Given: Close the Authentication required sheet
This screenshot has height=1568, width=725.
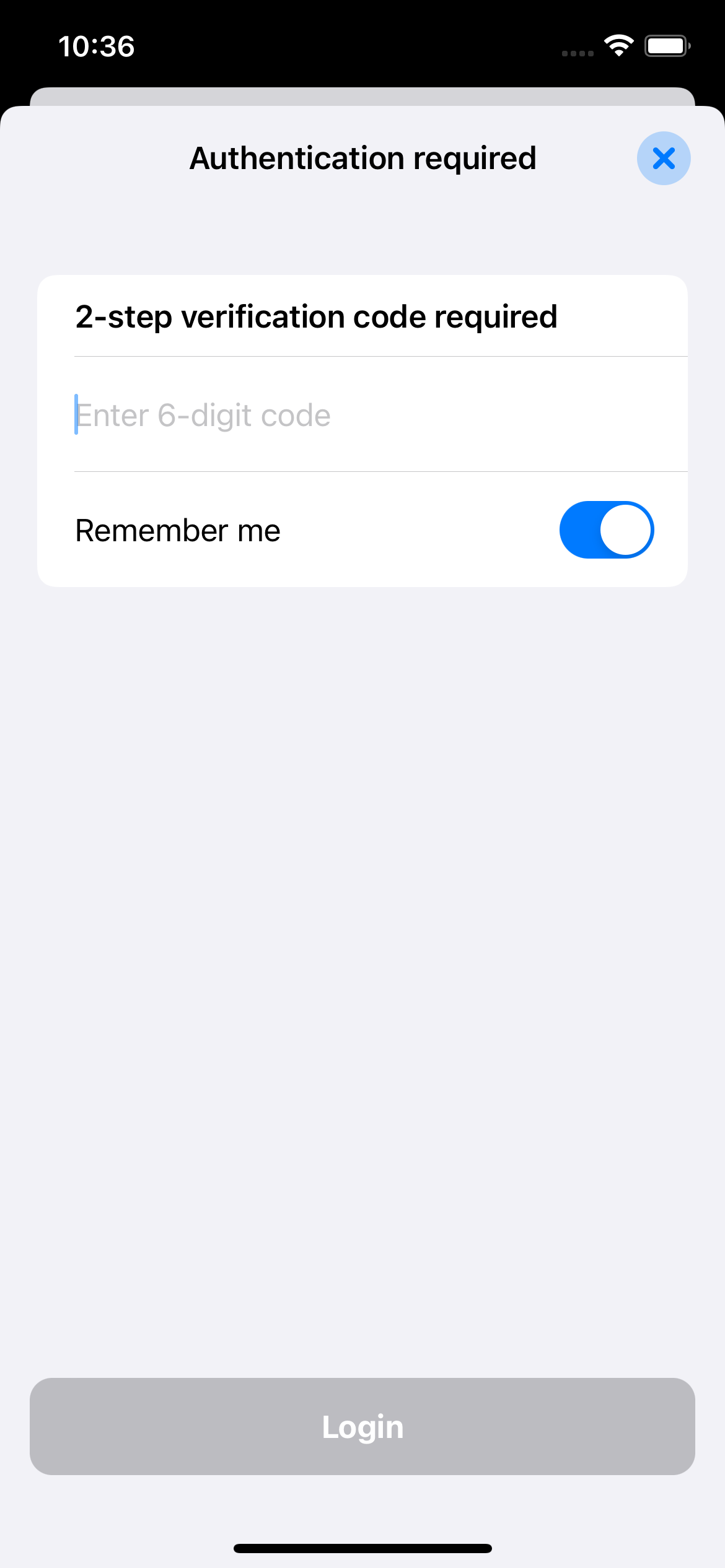Looking at the screenshot, I should [664, 158].
